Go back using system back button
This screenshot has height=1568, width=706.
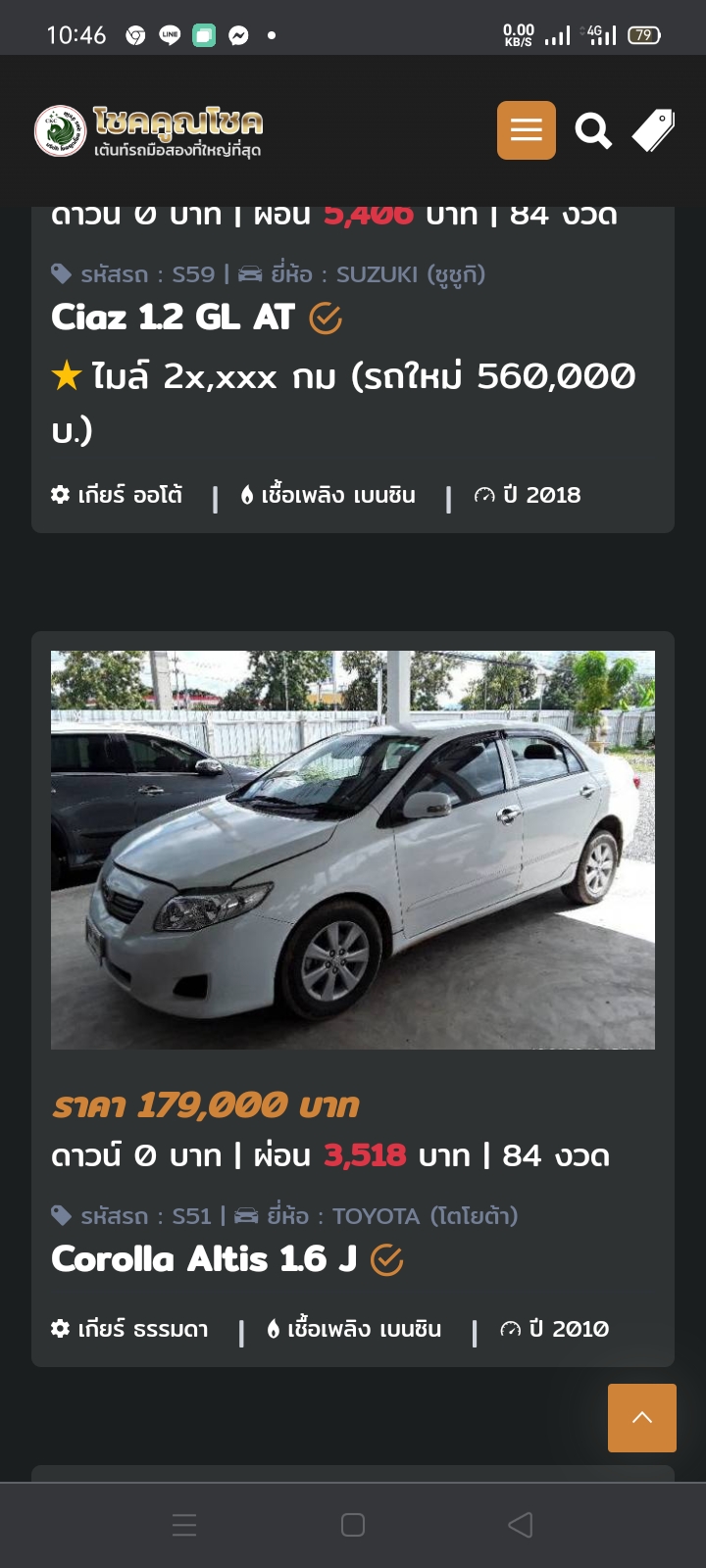520,1525
